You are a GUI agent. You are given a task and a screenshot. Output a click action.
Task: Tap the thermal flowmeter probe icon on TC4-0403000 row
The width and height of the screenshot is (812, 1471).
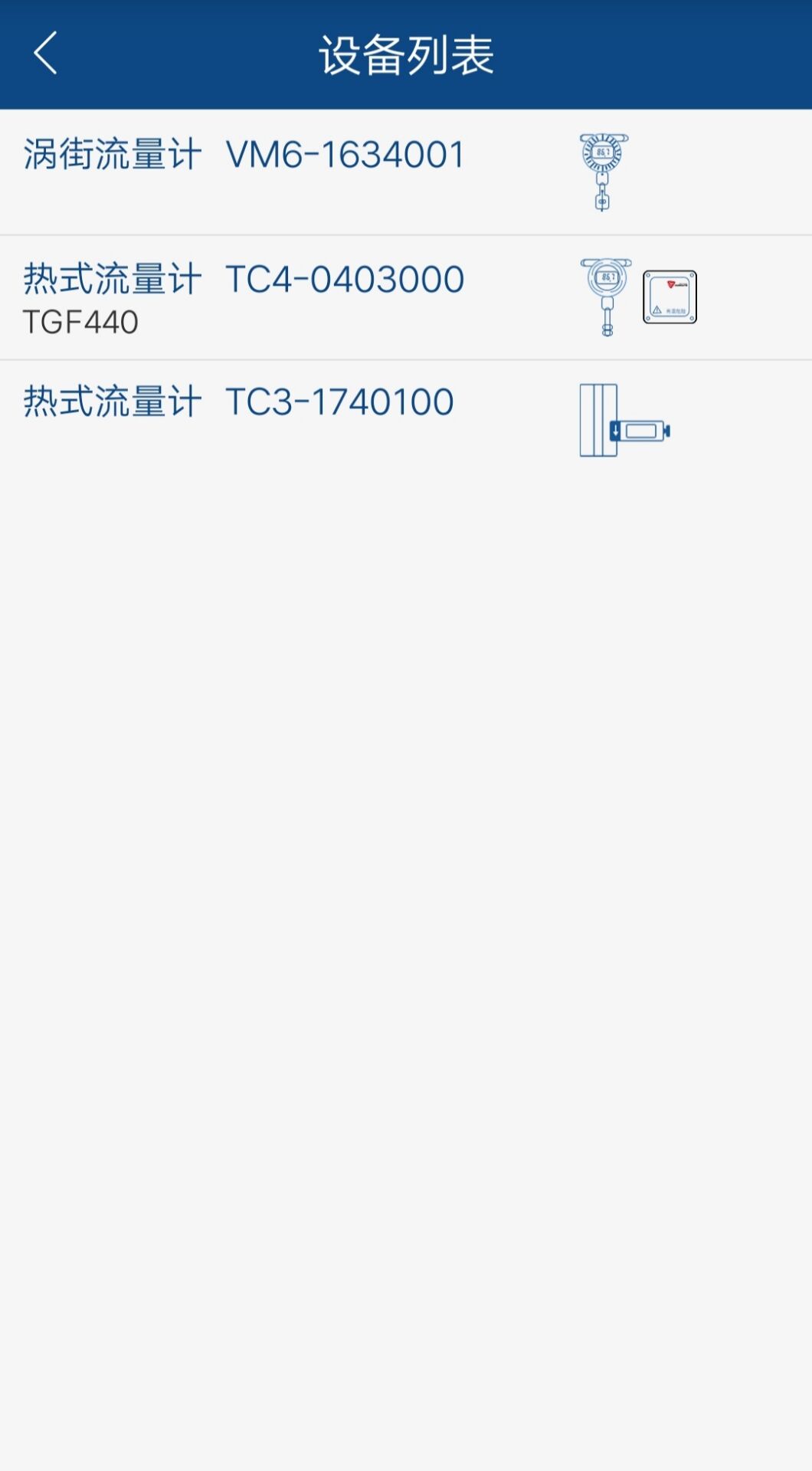pyautogui.click(x=607, y=299)
